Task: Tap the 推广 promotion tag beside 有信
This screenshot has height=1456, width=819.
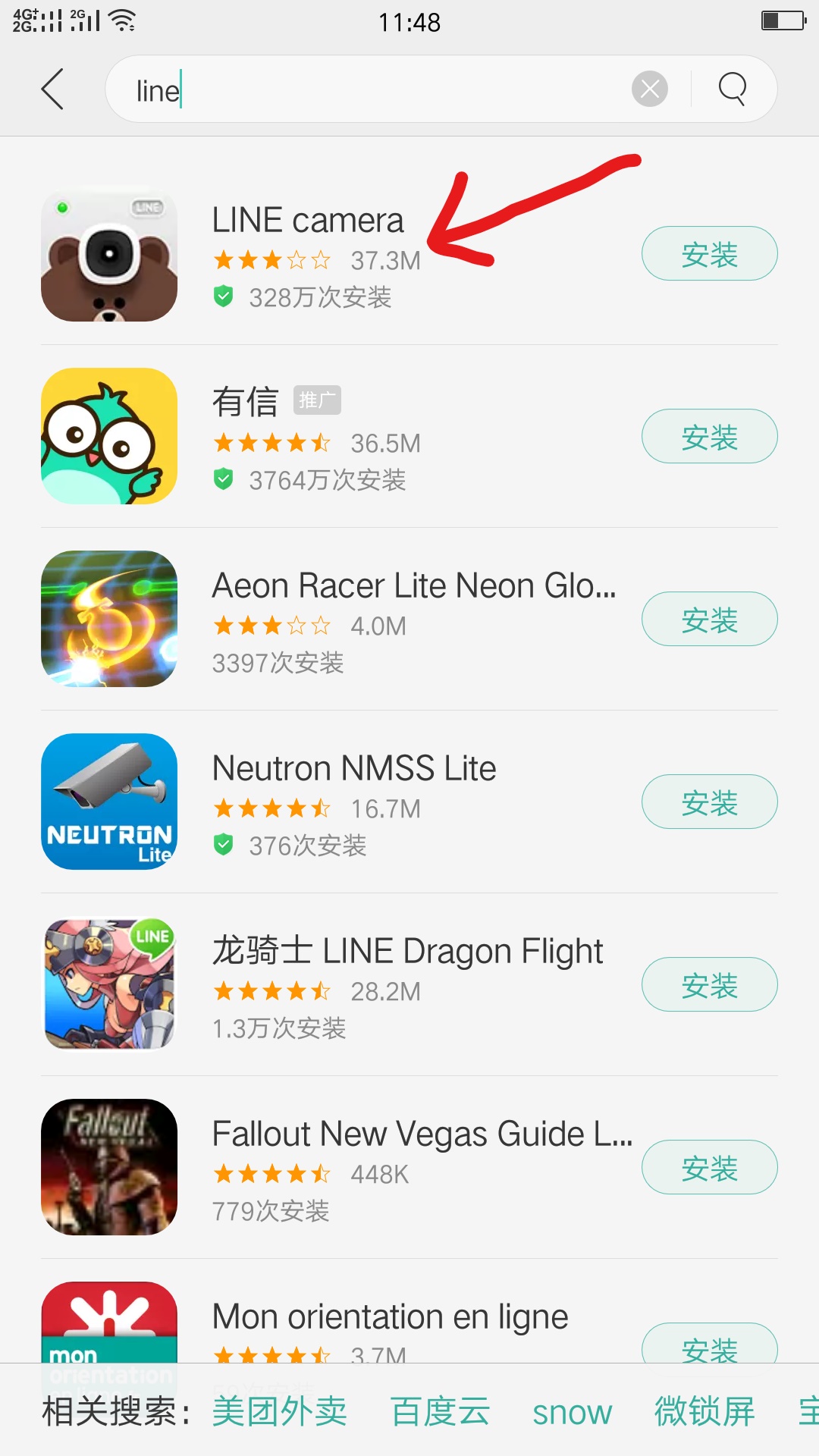Action: click(x=318, y=401)
